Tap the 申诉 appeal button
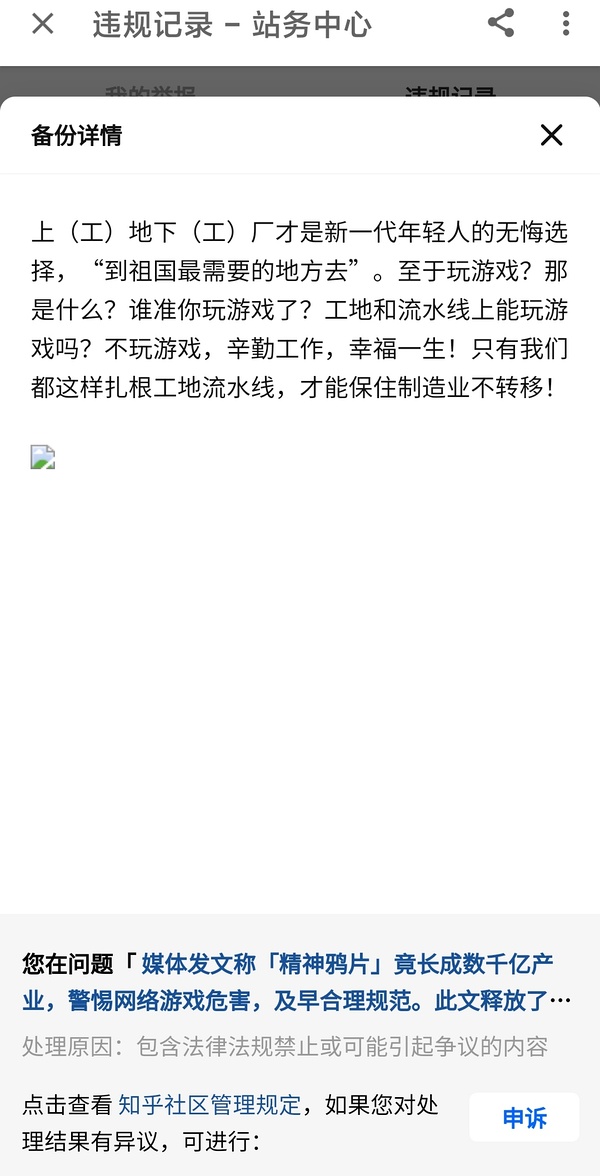Viewport: 600px width, 1176px height. [x=524, y=1118]
